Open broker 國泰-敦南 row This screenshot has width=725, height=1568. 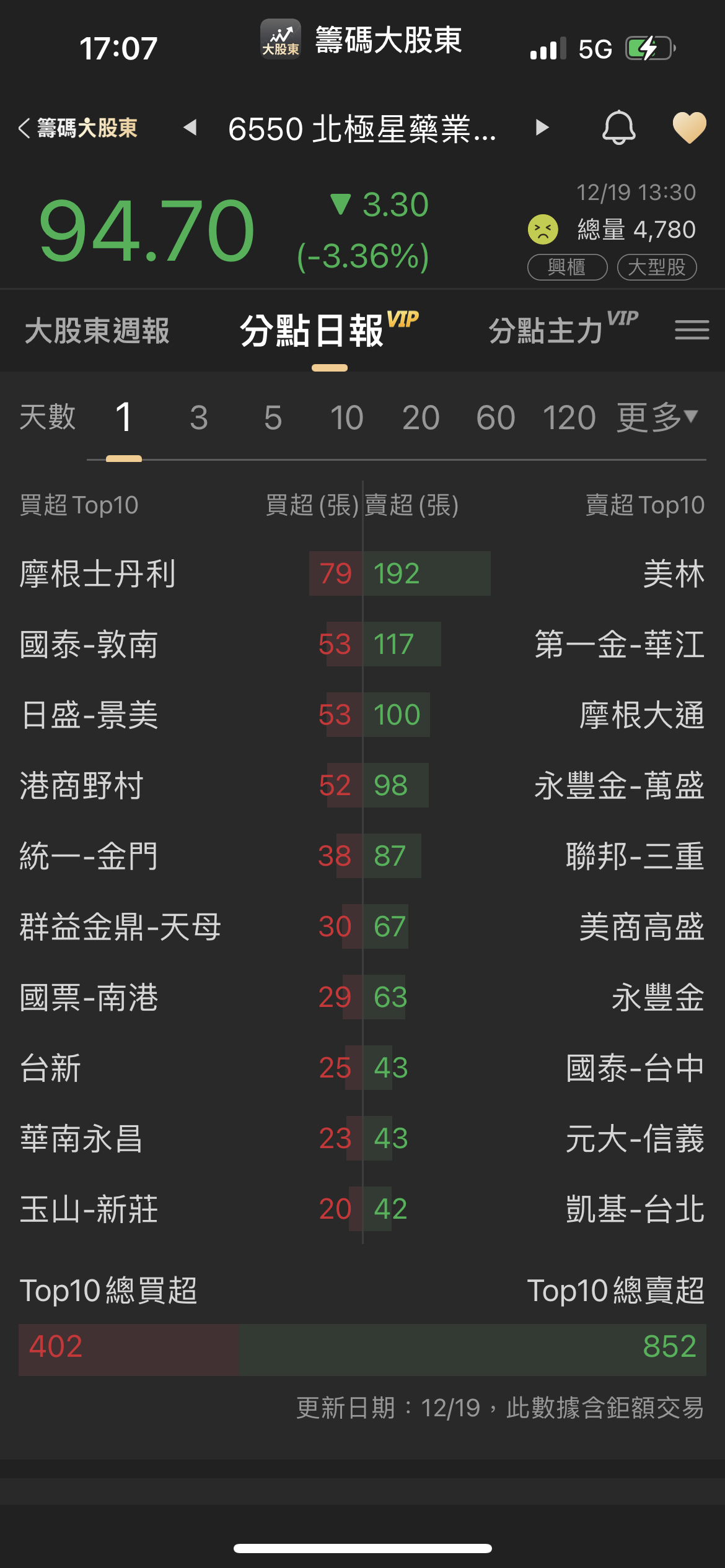pyautogui.click(x=89, y=644)
